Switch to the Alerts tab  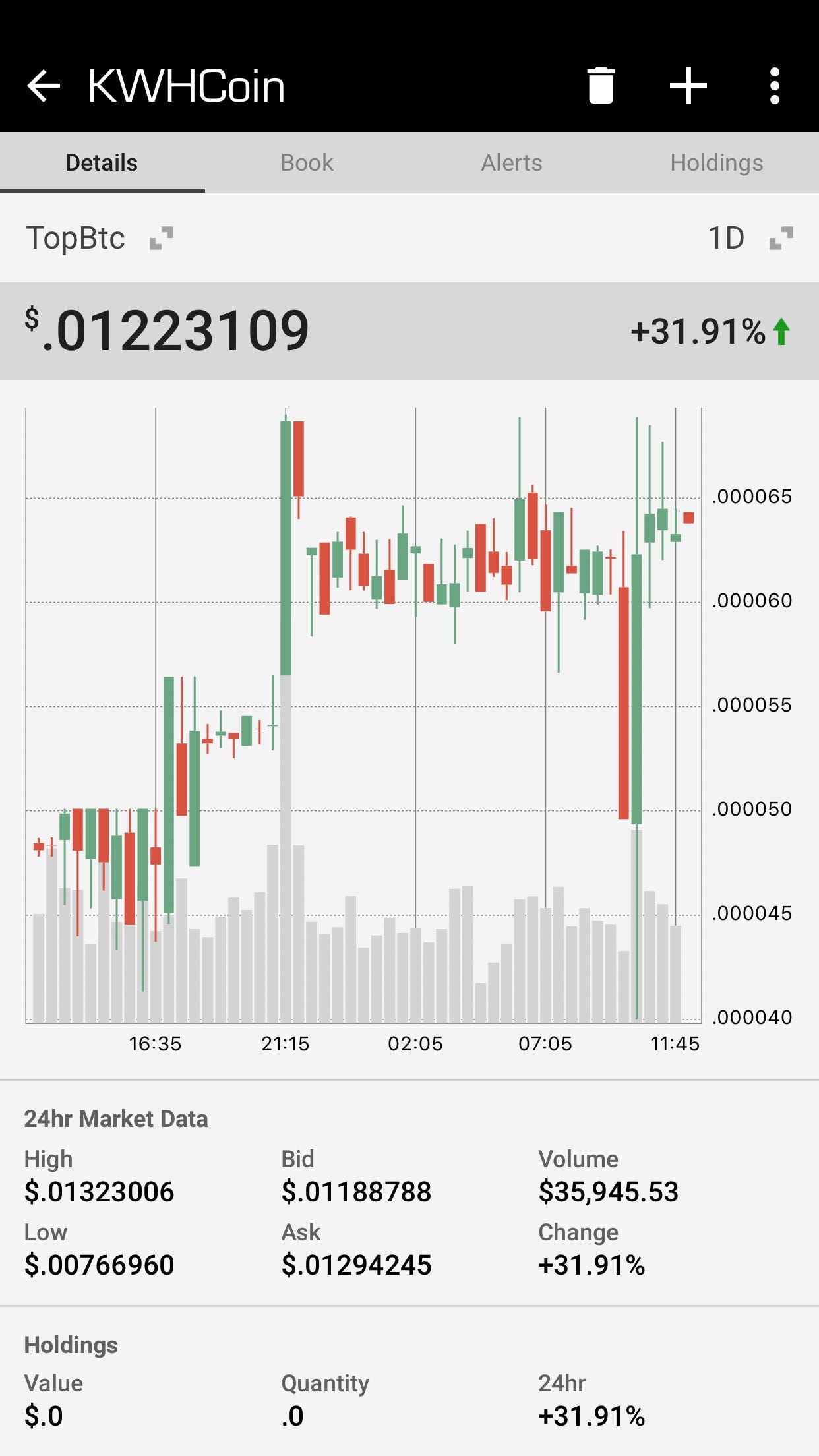512,163
